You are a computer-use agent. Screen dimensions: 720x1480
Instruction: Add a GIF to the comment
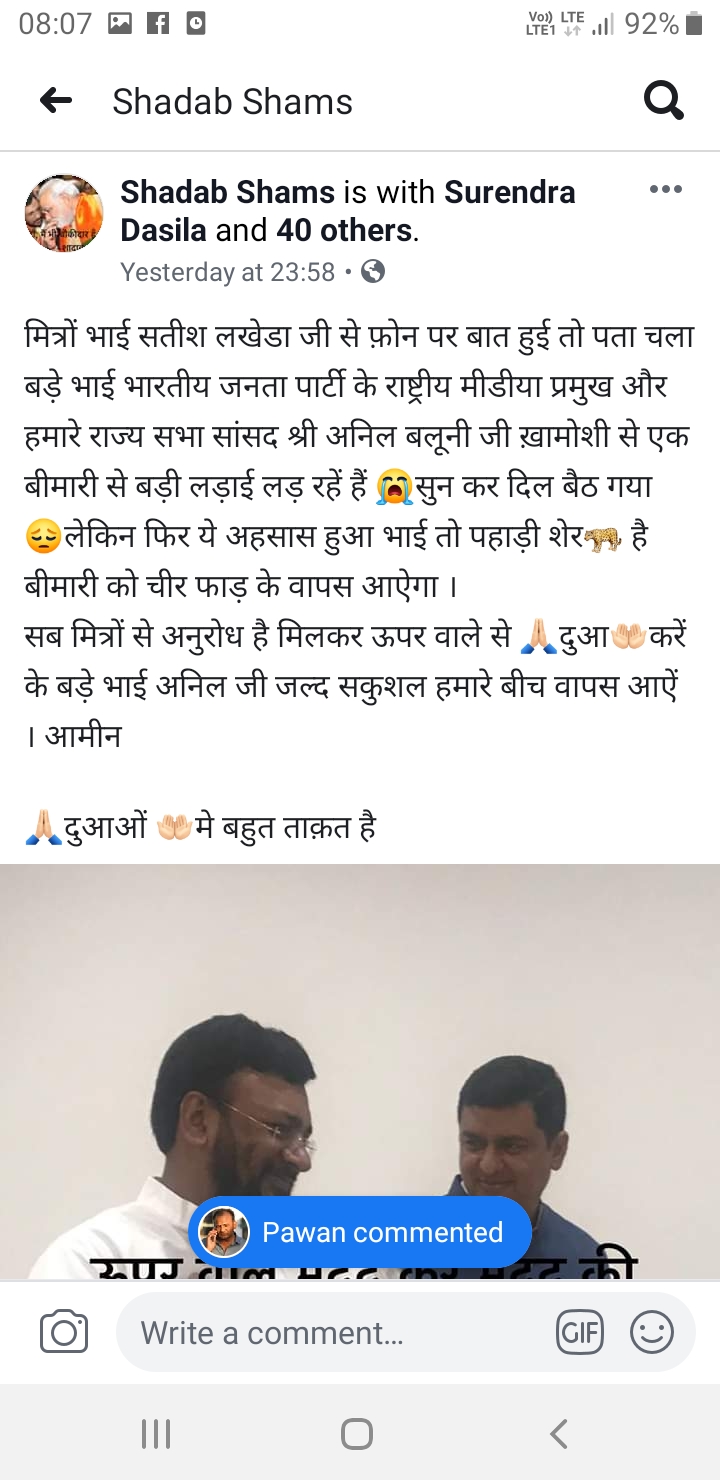coord(580,1333)
